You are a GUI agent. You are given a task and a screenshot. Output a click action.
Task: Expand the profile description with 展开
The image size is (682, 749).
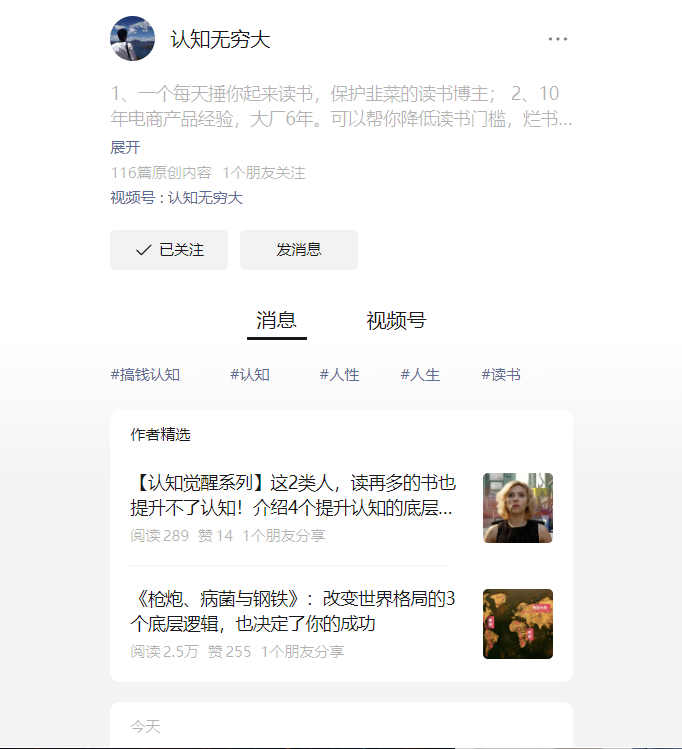point(125,147)
